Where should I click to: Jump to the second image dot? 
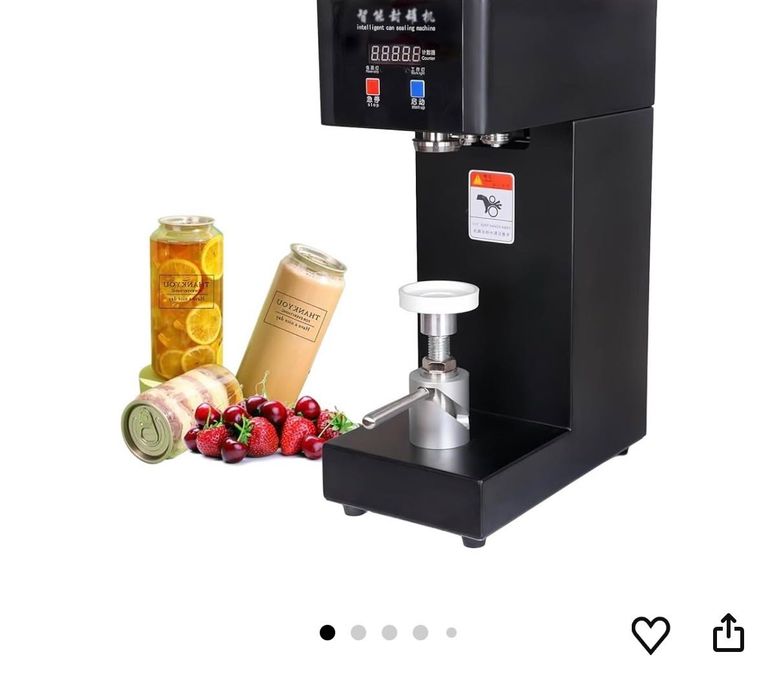click(x=358, y=632)
